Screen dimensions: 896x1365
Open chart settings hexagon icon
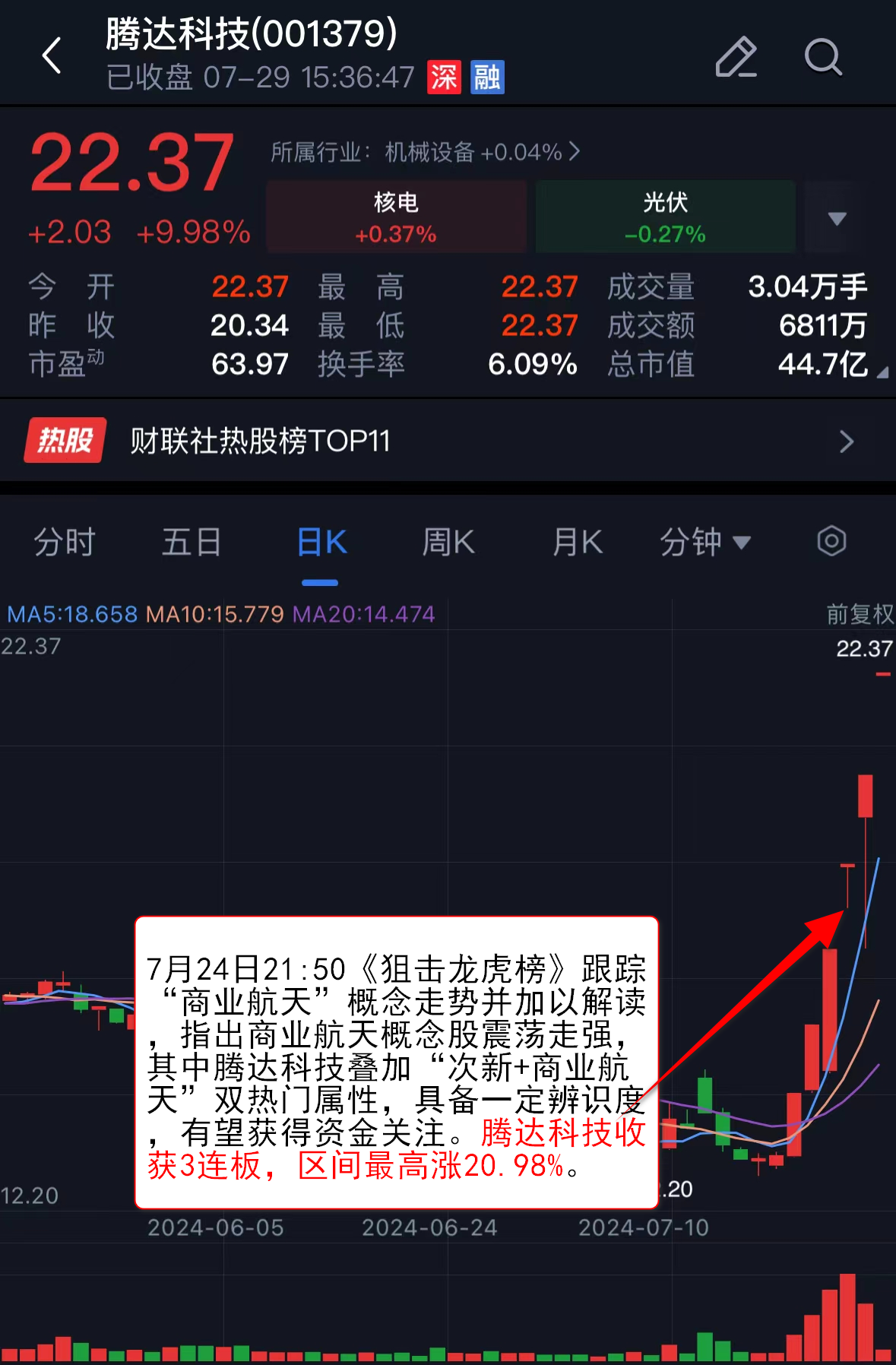coord(831,542)
